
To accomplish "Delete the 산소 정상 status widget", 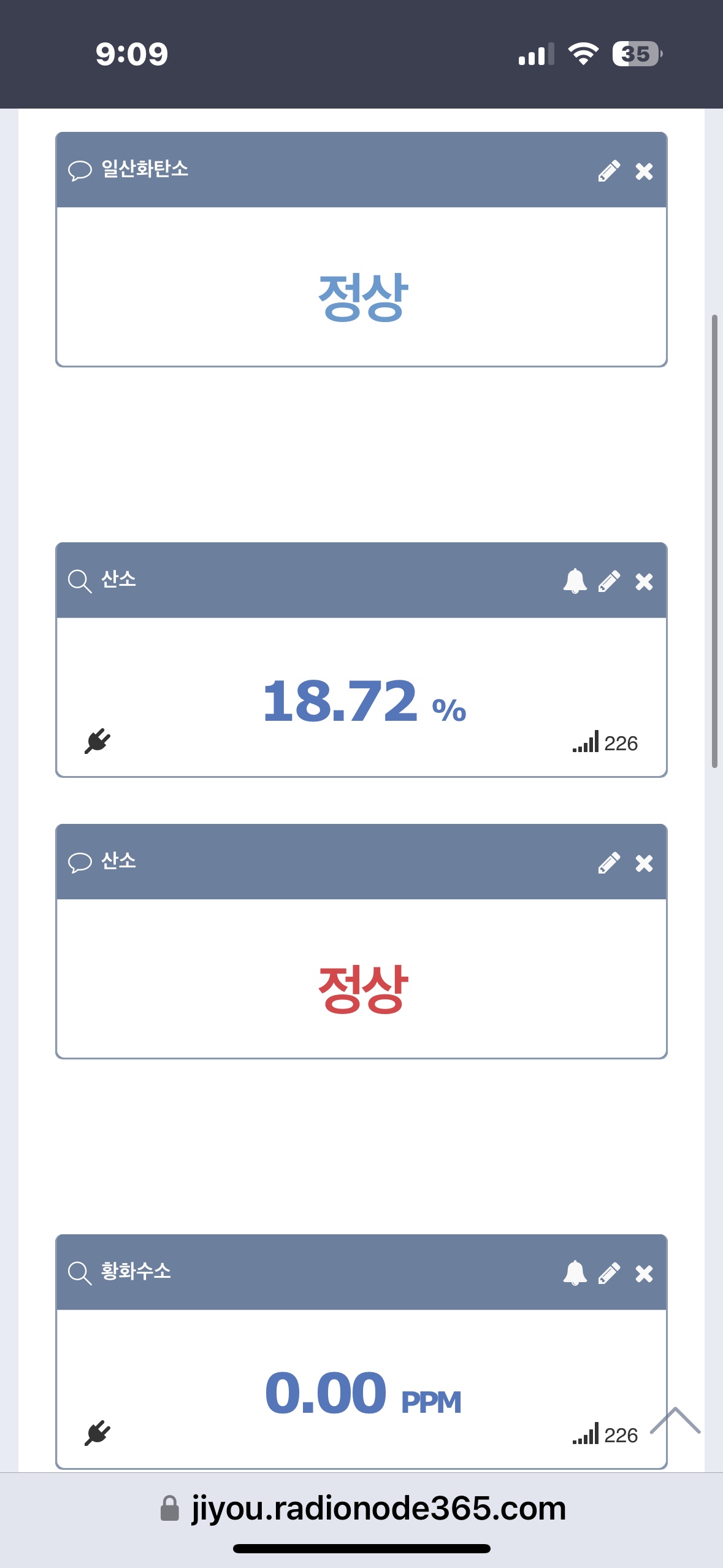I will coord(644,863).
